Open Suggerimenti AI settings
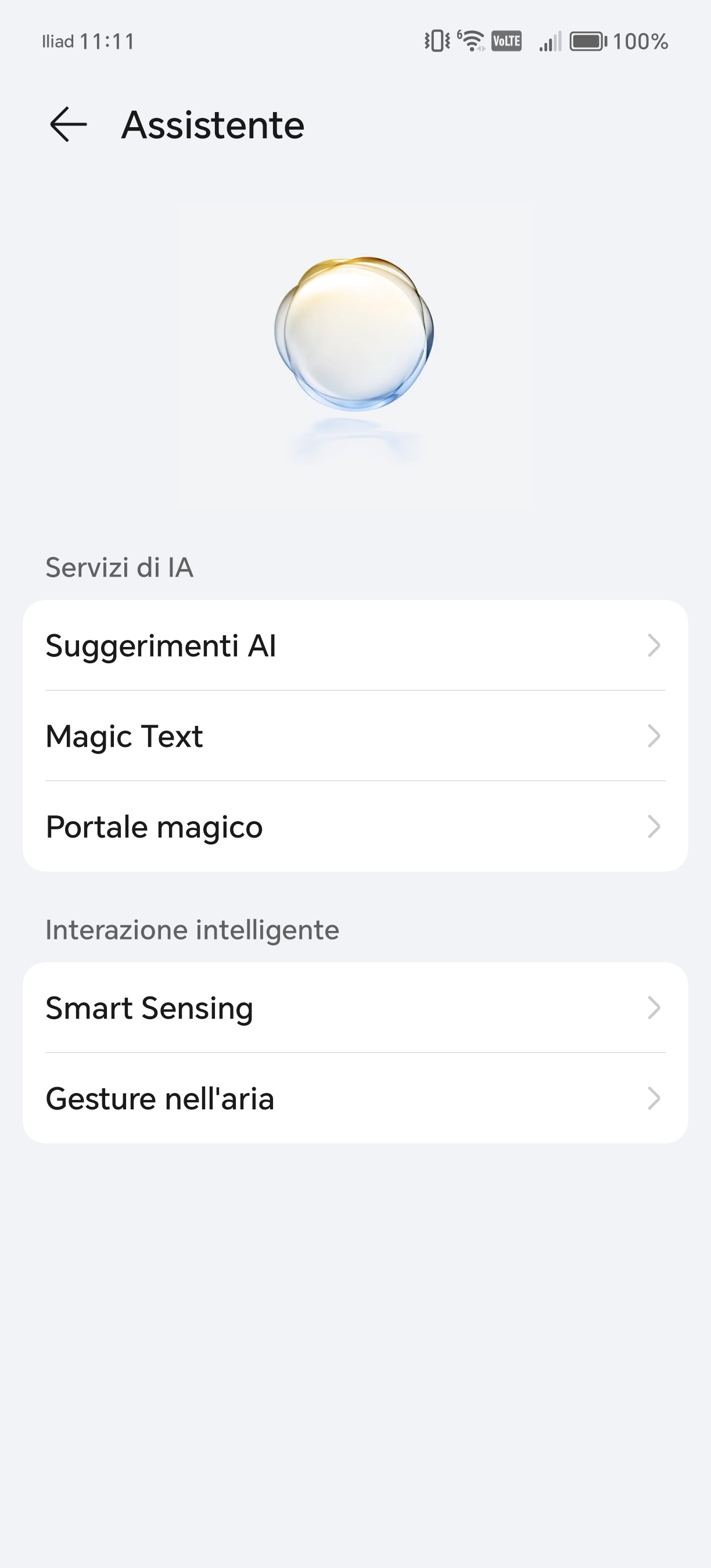The image size is (711, 1568). (355, 645)
